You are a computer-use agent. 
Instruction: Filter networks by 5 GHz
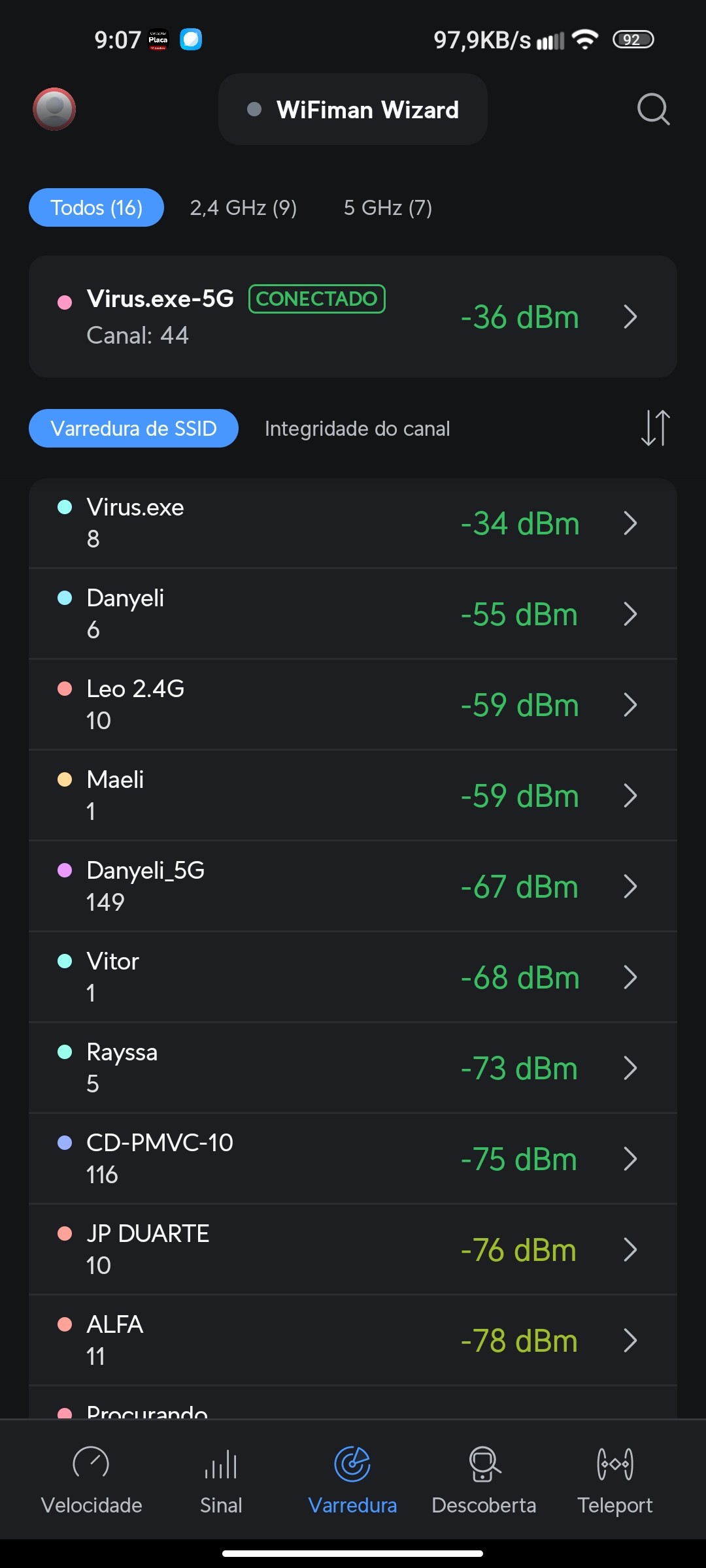coord(388,208)
